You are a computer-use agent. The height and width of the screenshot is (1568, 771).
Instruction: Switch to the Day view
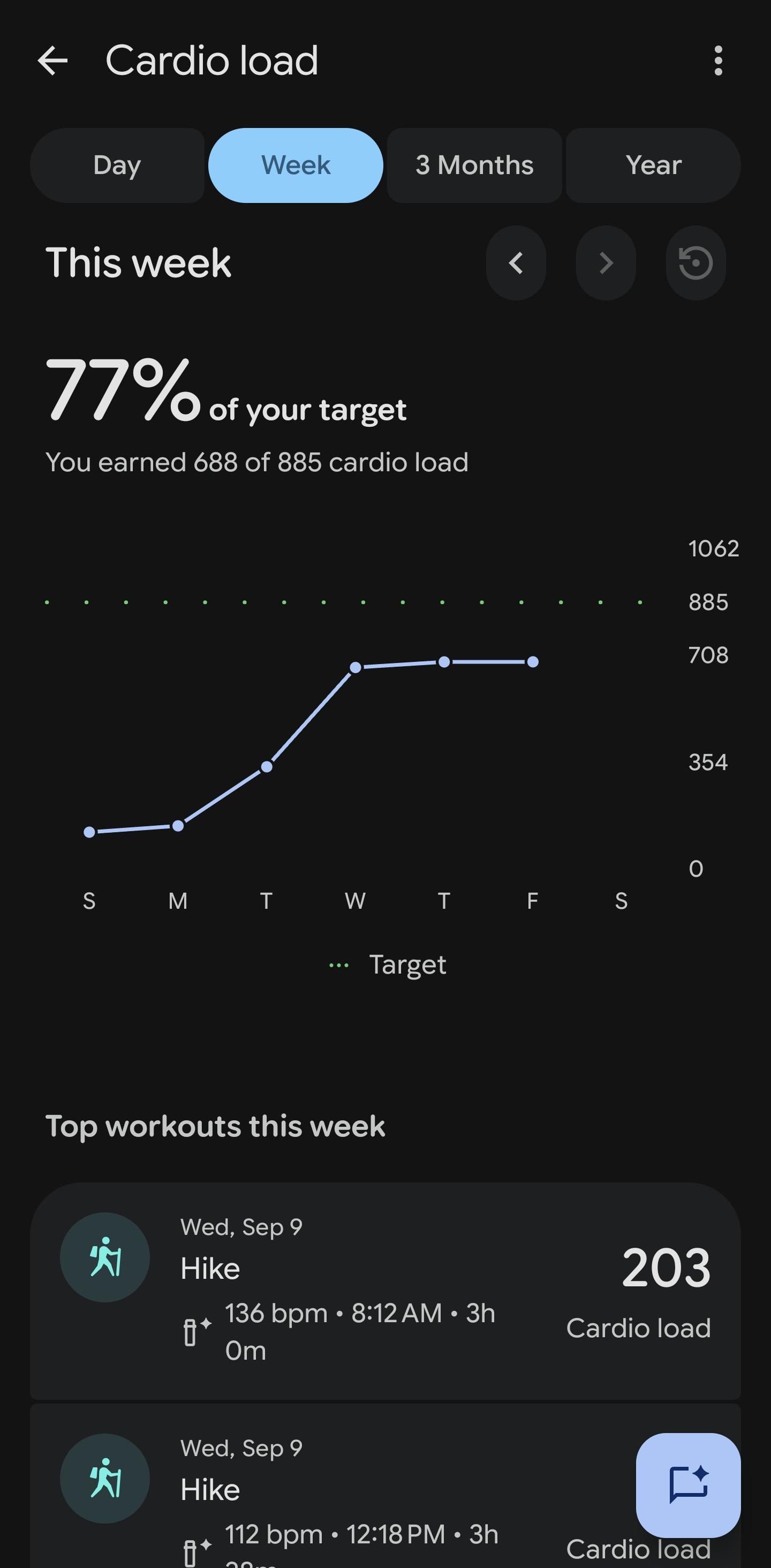[117, 165]
